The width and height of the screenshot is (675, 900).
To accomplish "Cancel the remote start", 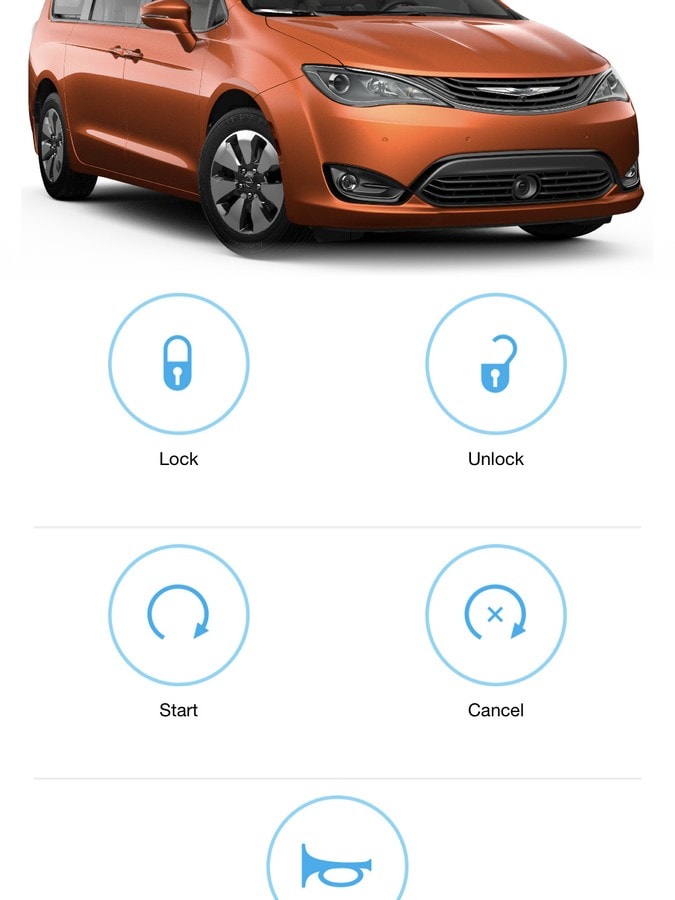I will coord(496,614).
